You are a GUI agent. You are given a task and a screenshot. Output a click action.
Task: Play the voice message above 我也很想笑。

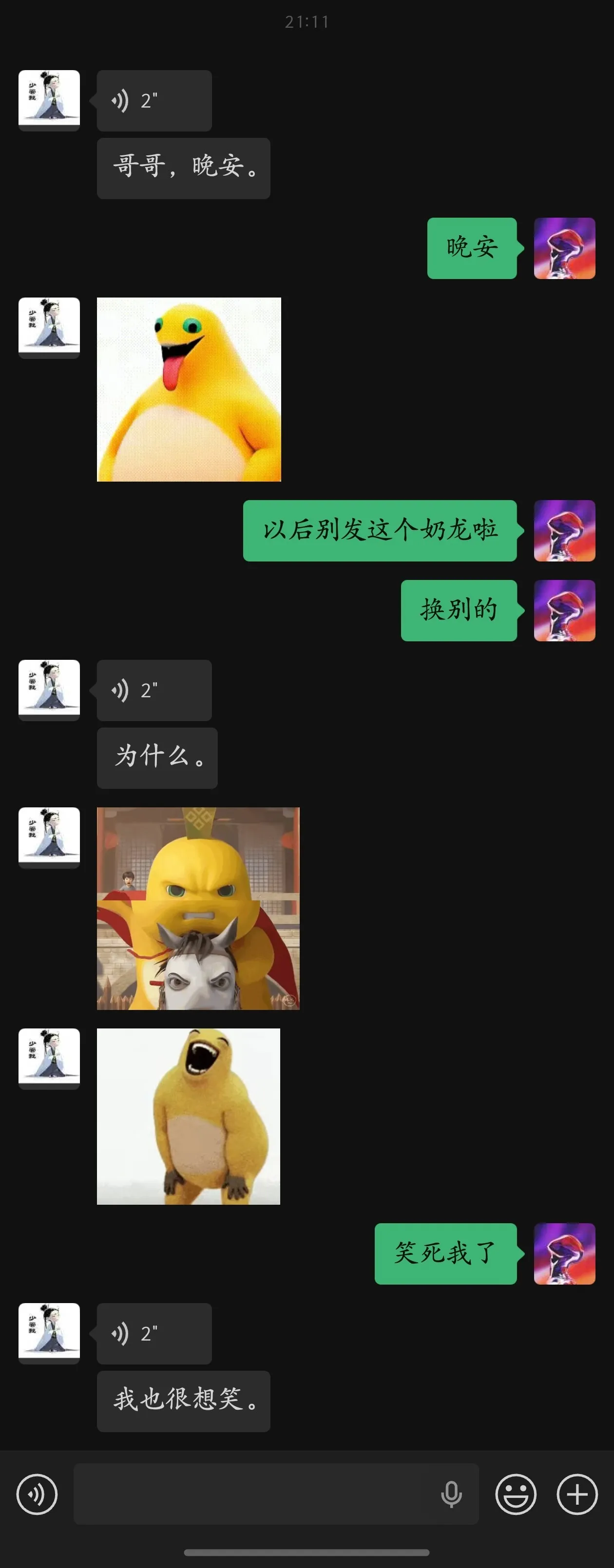tap(154, 1333)
